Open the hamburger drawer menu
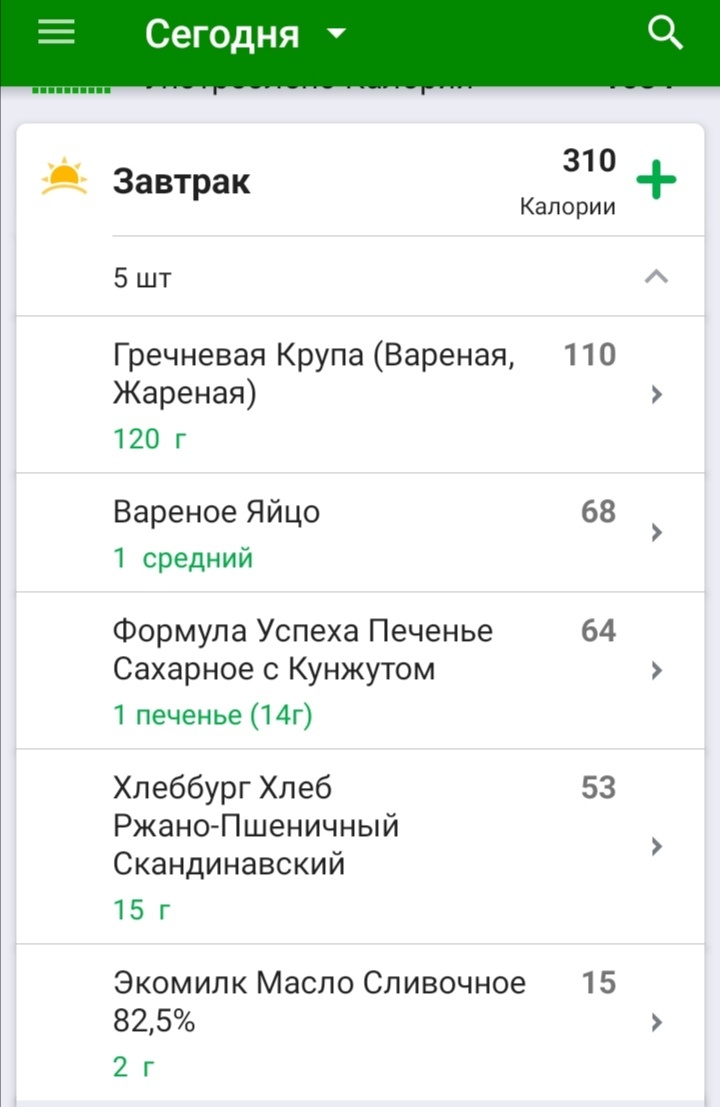 (x=57, y=33)
